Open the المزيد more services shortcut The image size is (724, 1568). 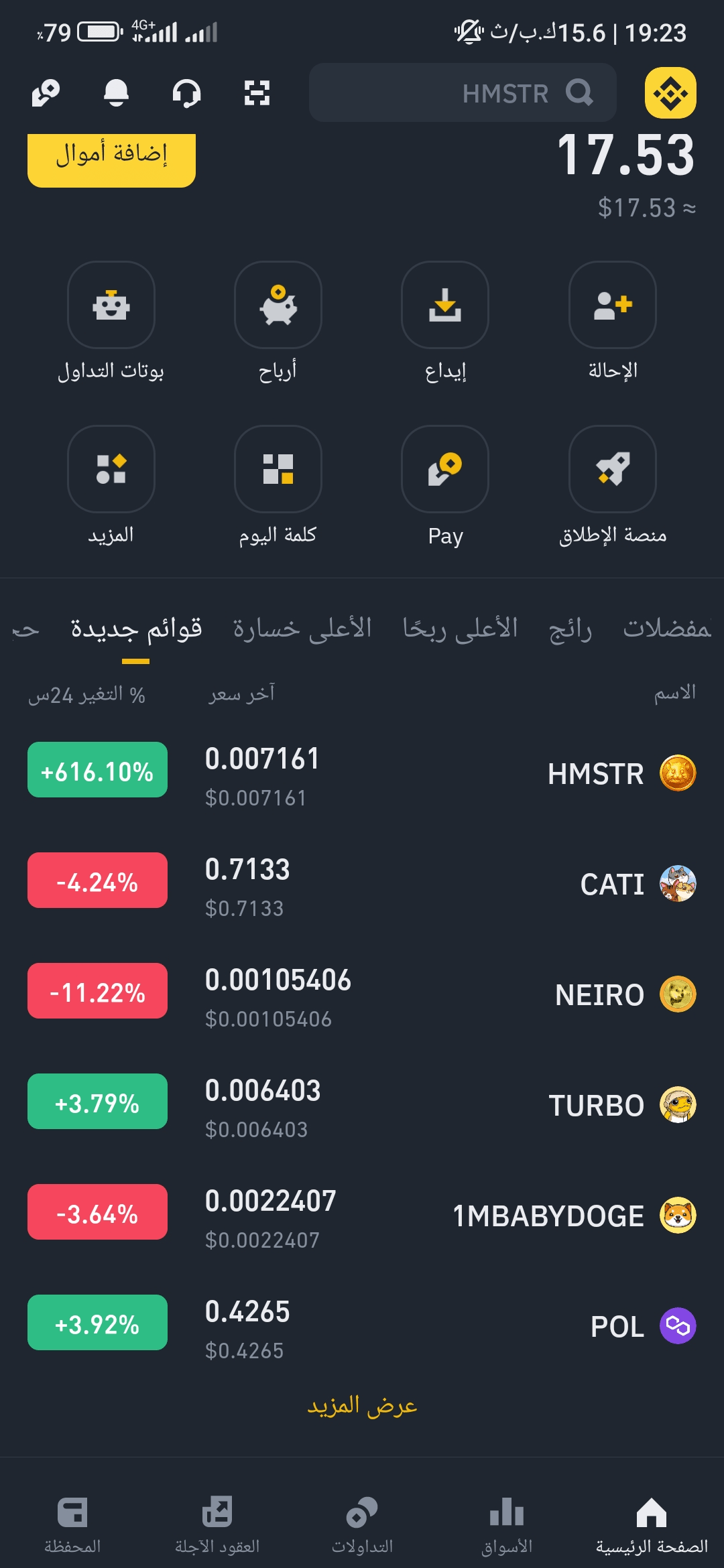pos(111,469)
